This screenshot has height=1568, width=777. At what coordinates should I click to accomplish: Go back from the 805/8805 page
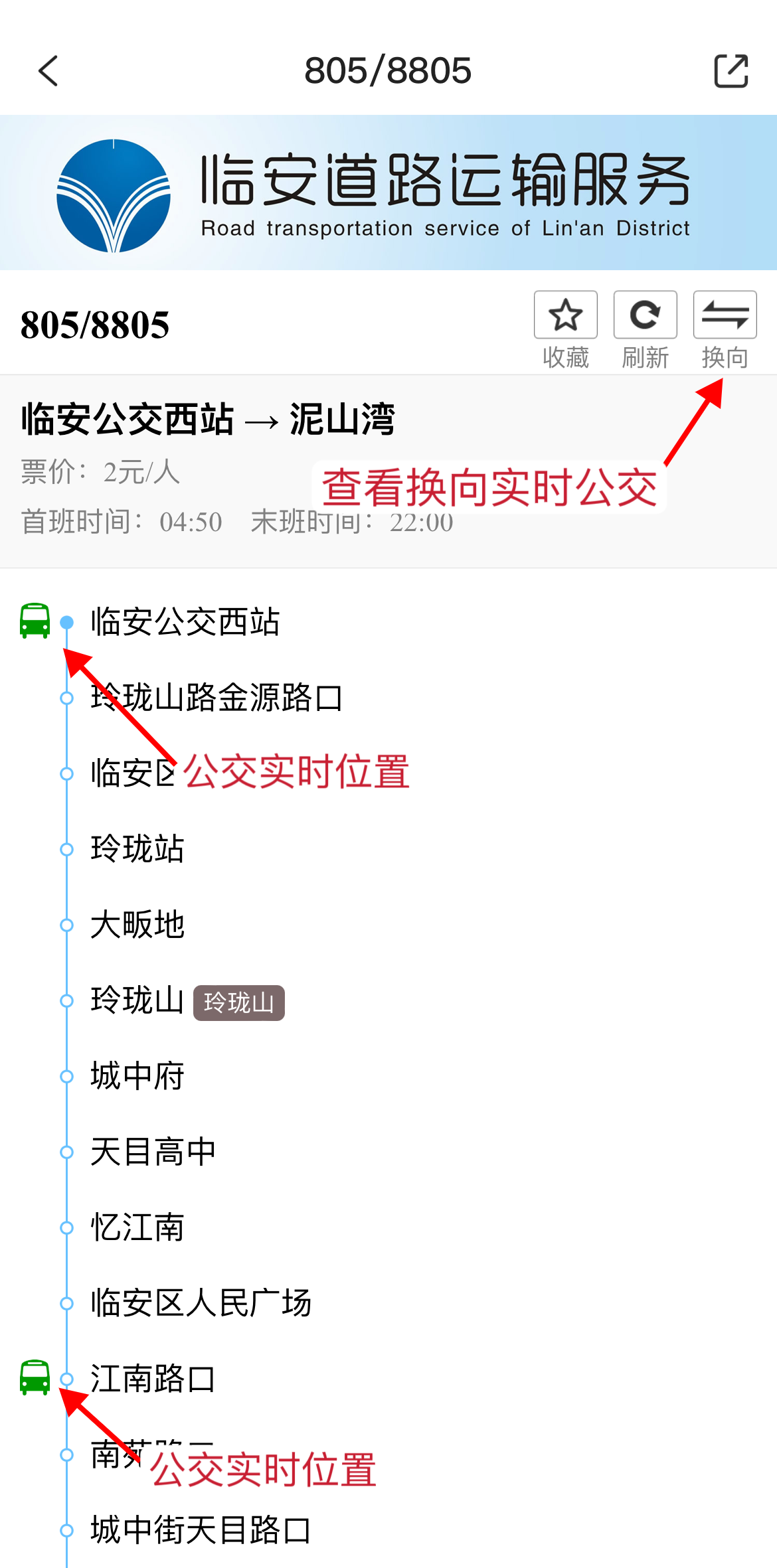tap(48, 71)
